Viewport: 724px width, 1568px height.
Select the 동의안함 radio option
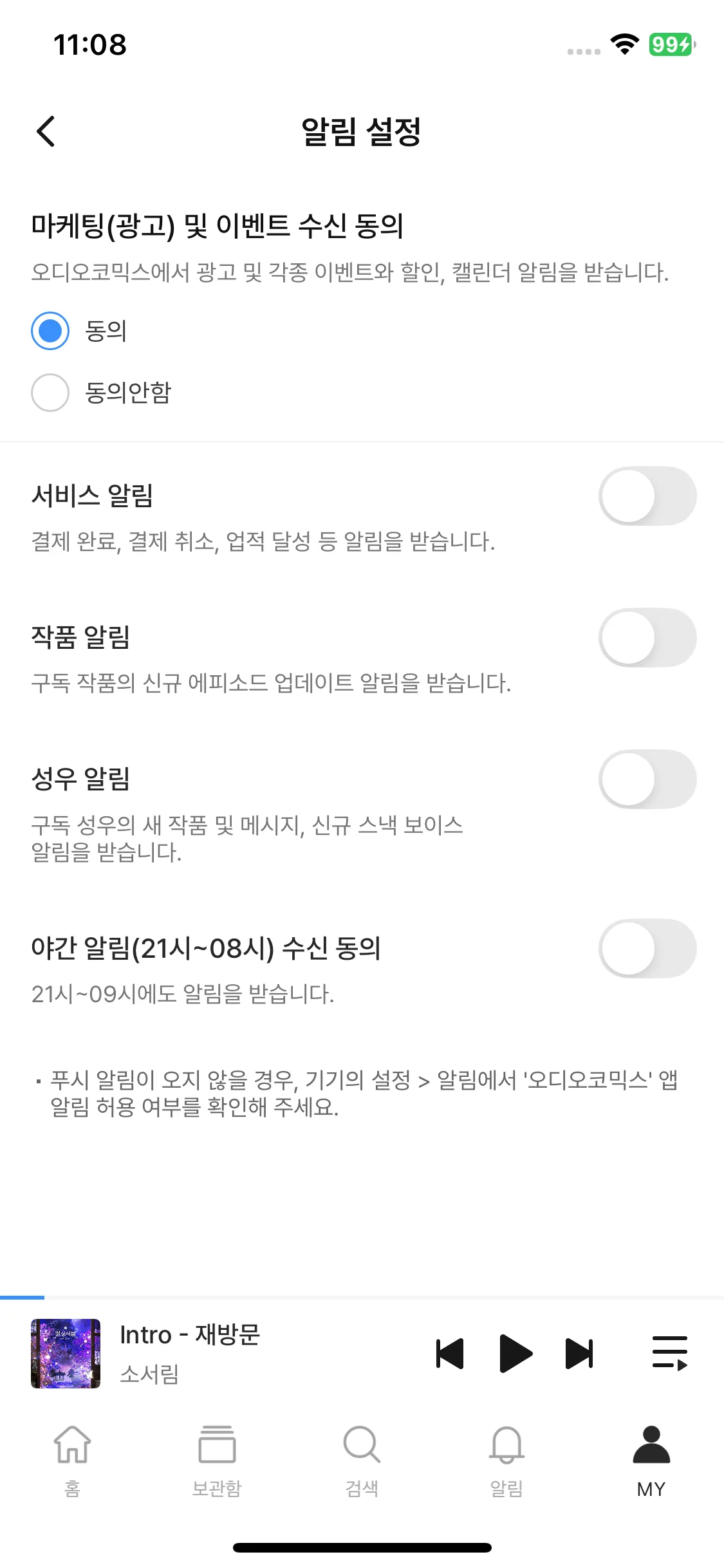pyautogui.click(x=50, y=393)
